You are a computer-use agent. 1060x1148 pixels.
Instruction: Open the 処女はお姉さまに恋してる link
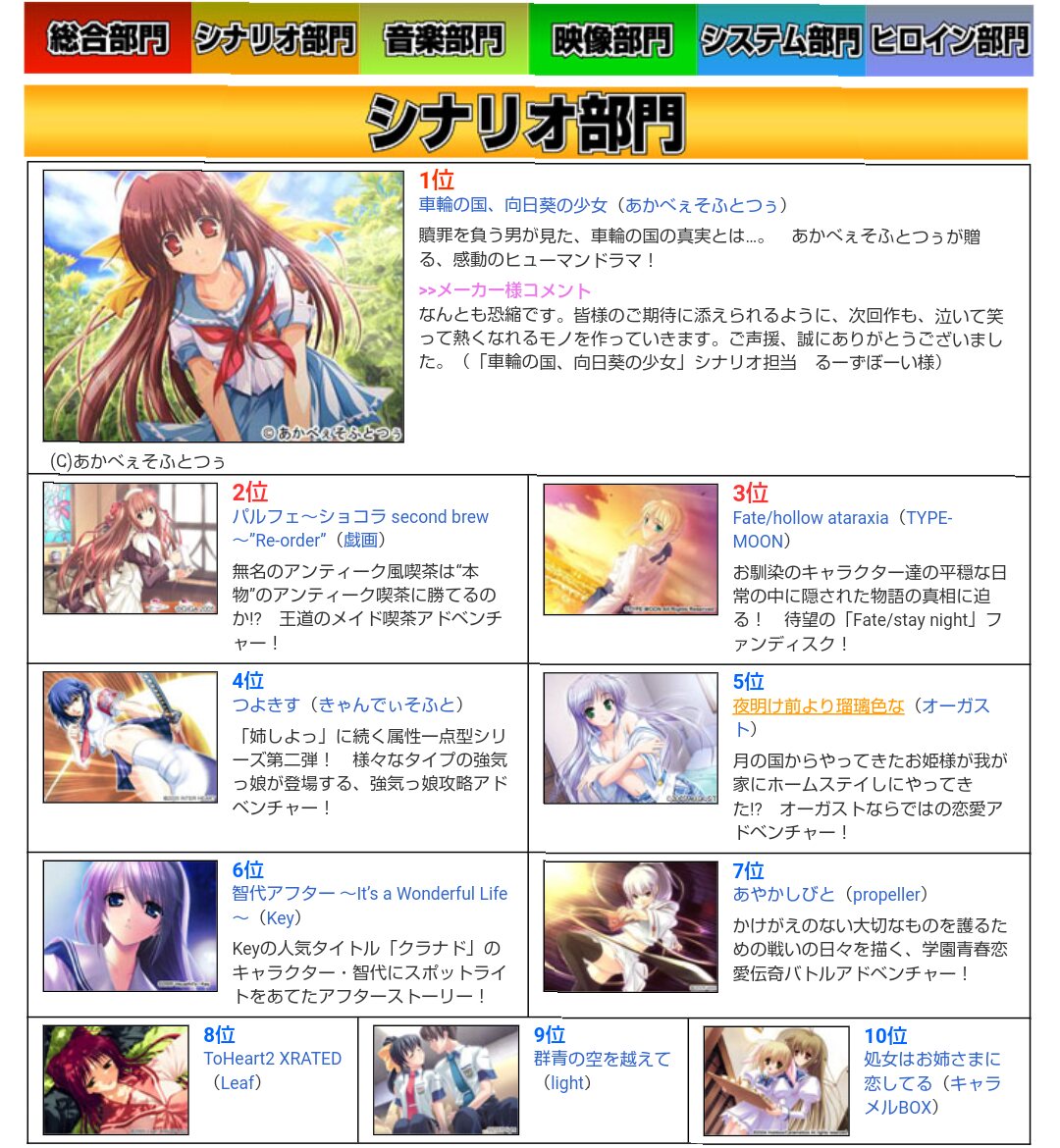point(931,1060)
